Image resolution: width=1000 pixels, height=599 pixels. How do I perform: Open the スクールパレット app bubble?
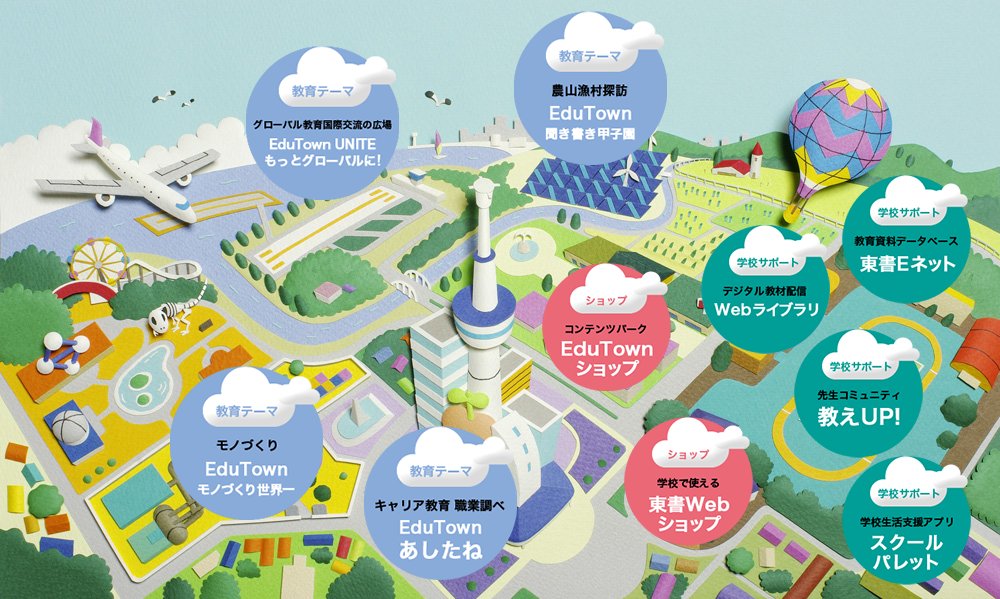tap(907, 530)
